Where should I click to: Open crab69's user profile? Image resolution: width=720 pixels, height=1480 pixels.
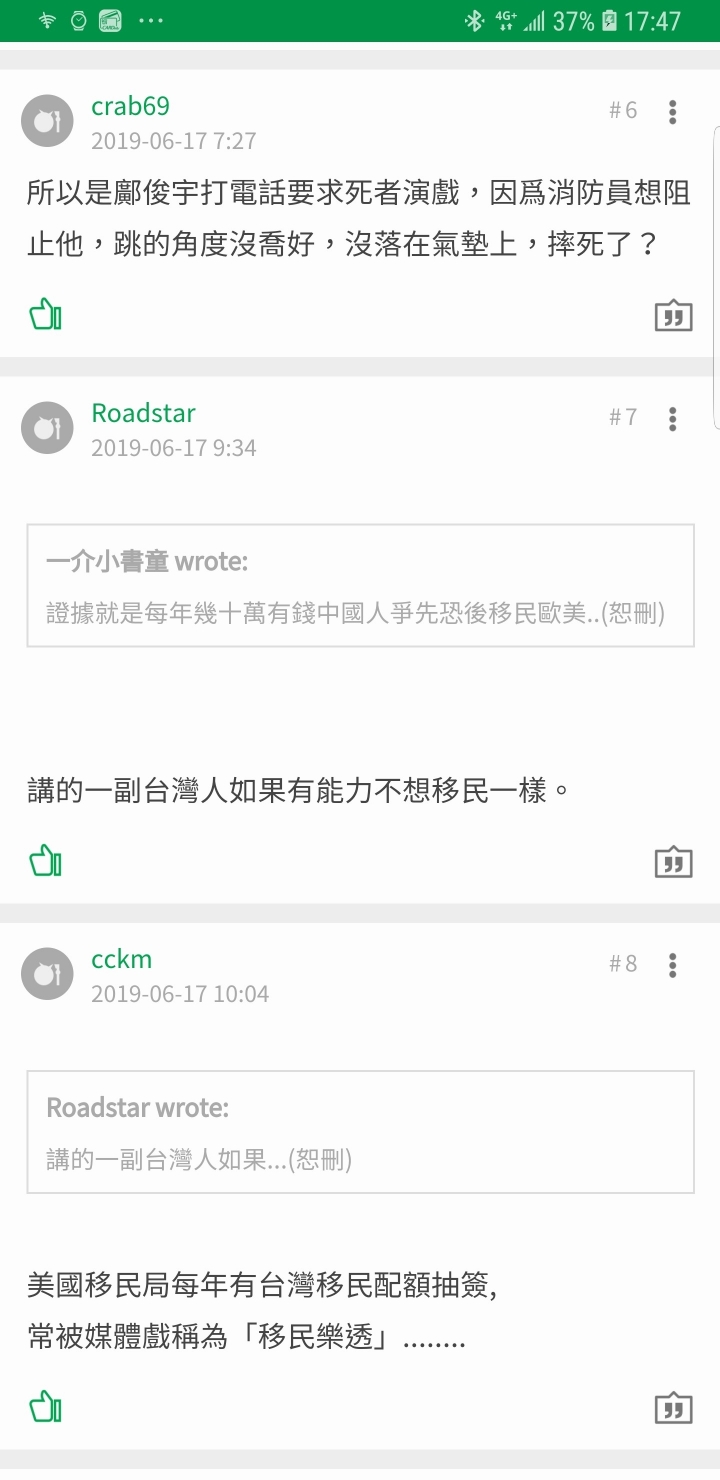click(x=130, y=107)
